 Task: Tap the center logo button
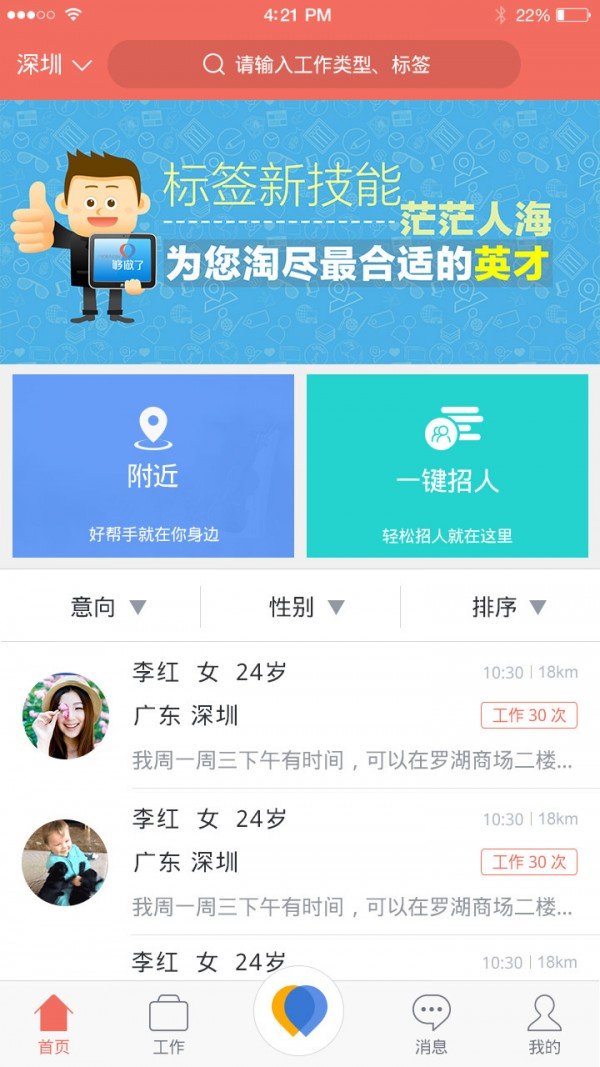(x=299, y=1011)
